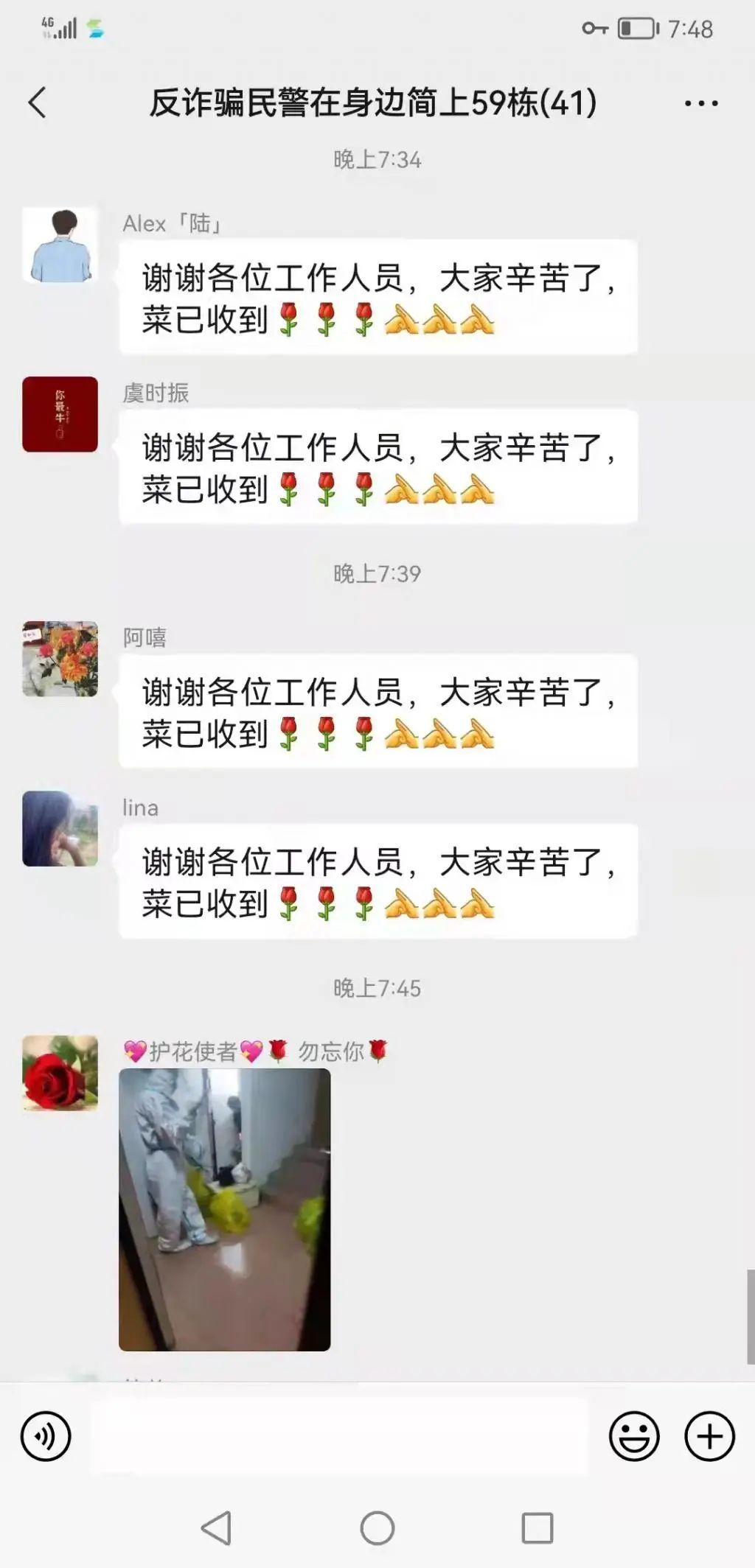The width and height of the screenshot is (755, 1568).
Task: Tap the message text field
Action: click(x=339, y=1436)
